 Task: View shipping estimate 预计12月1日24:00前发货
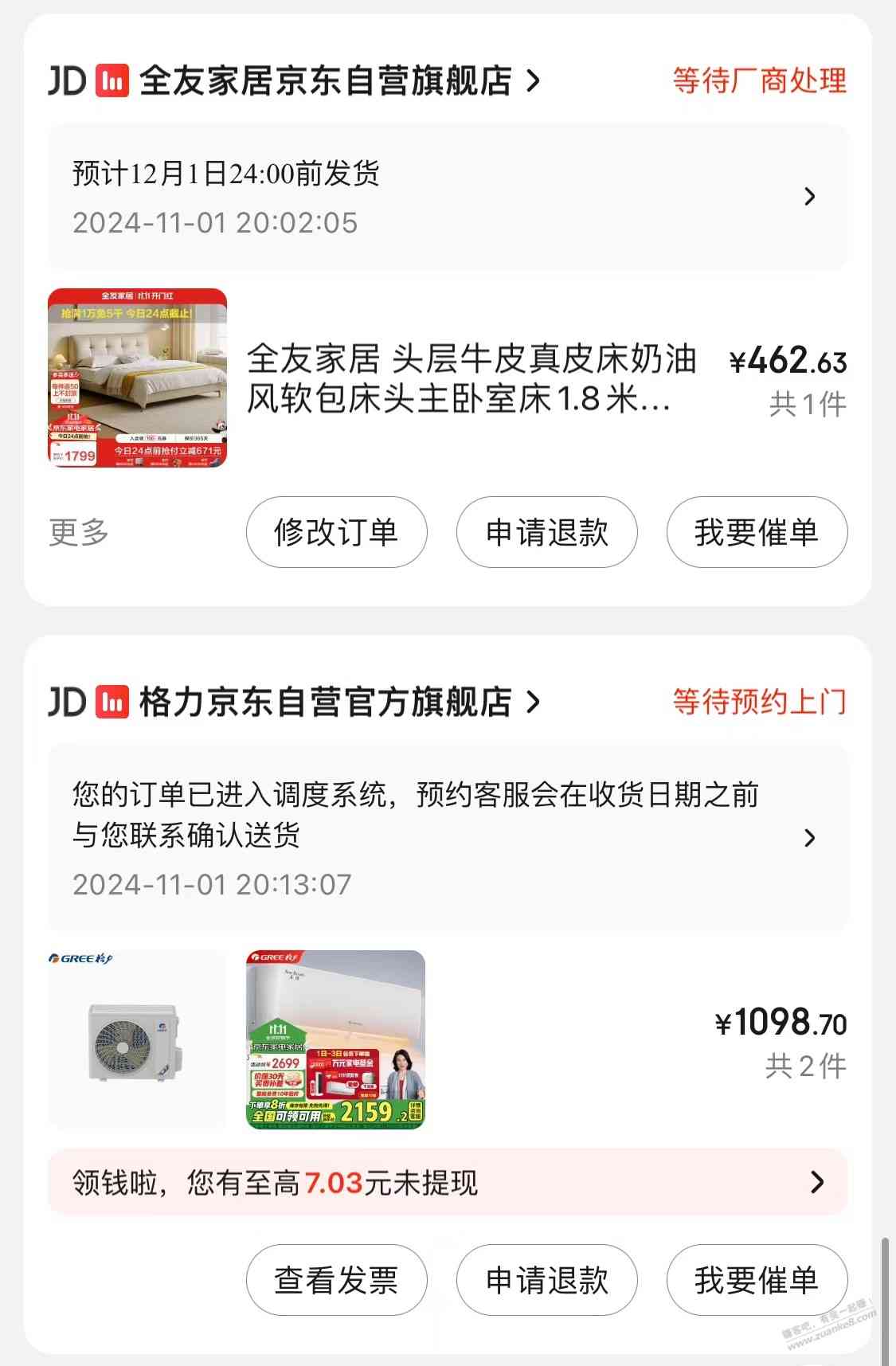[x=448, y=197]
